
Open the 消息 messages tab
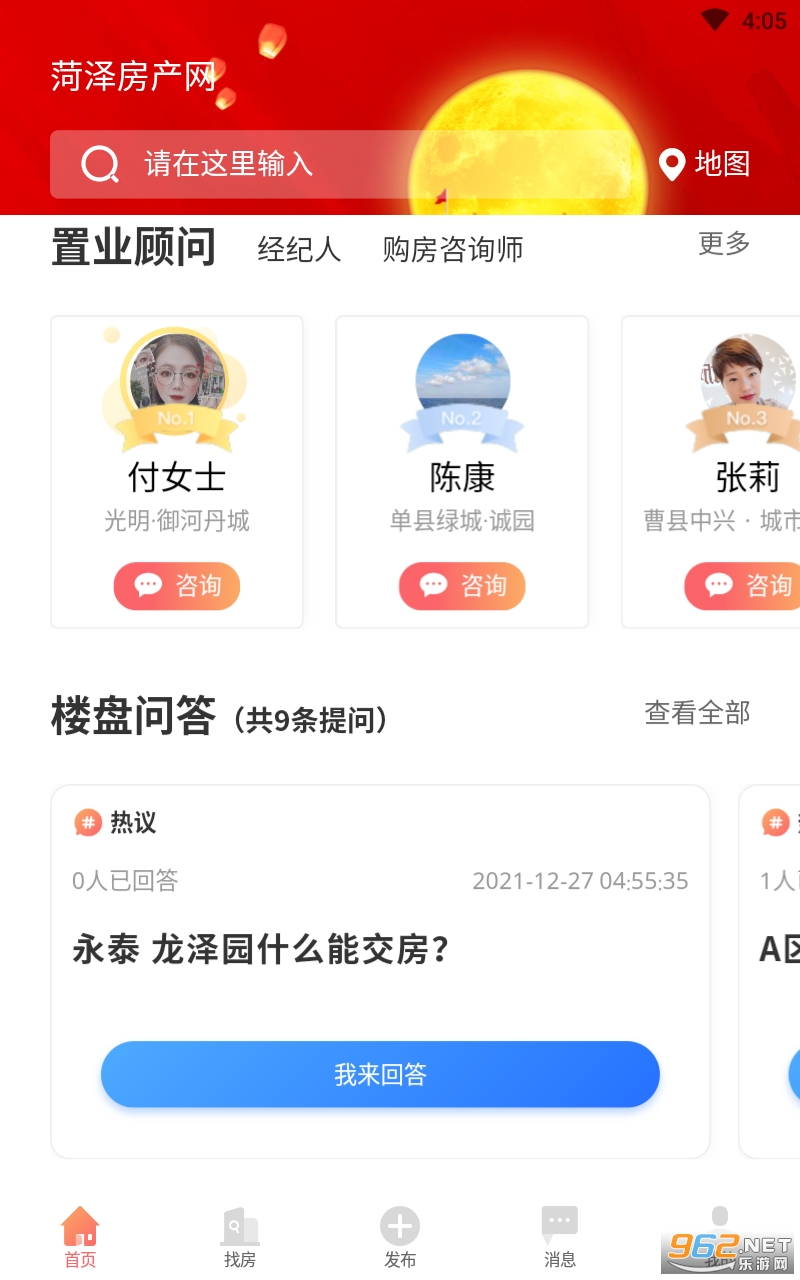tap(560, 1237)
